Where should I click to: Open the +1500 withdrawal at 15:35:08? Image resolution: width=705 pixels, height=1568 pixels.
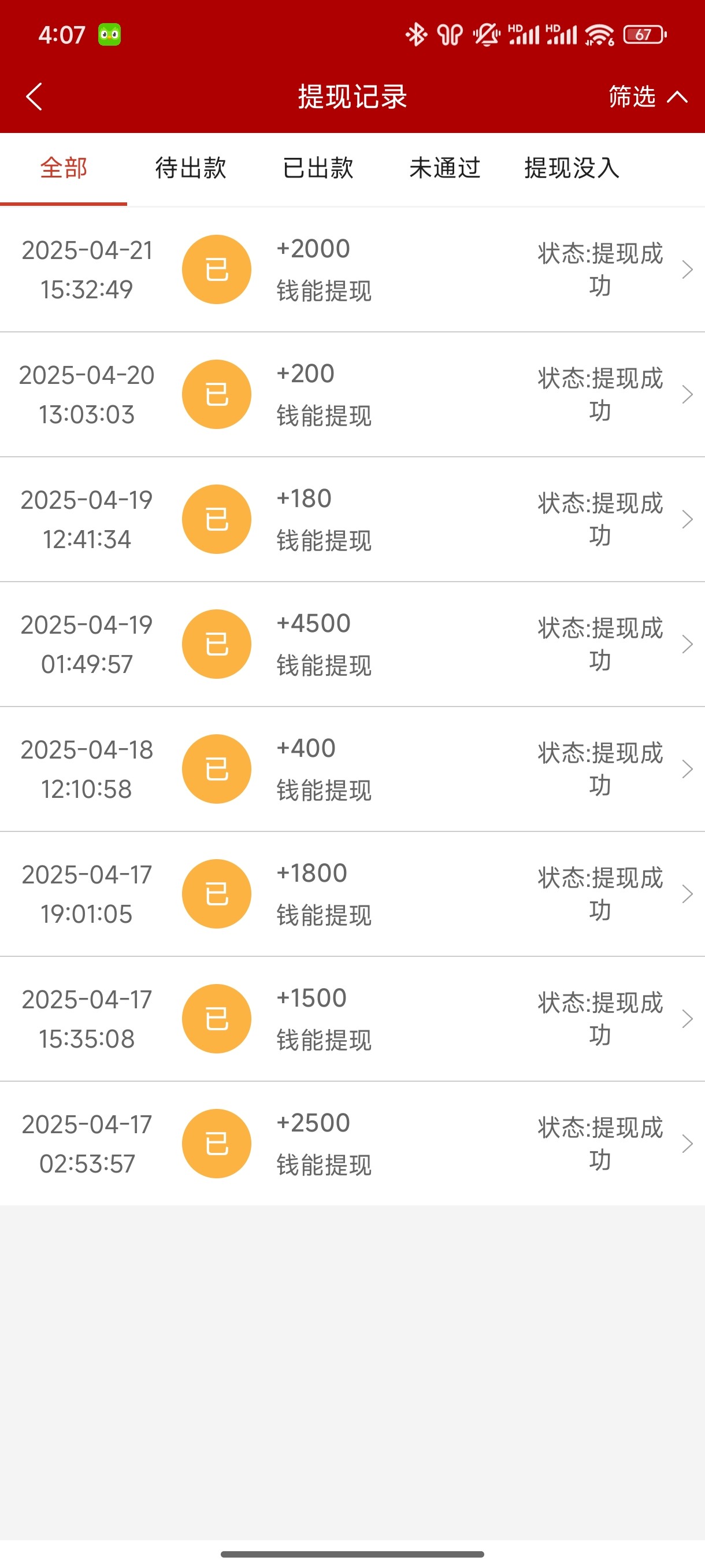tap(352, 1018)
